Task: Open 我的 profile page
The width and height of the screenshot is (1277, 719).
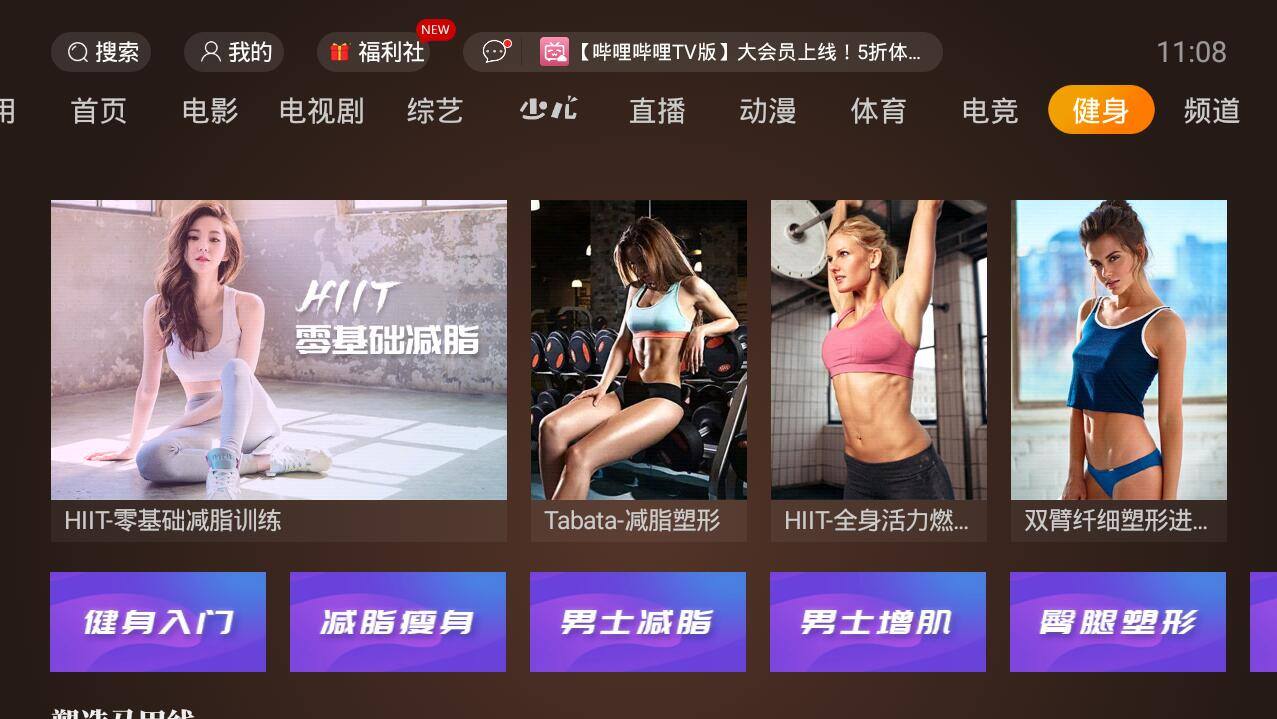Action: 234,52
